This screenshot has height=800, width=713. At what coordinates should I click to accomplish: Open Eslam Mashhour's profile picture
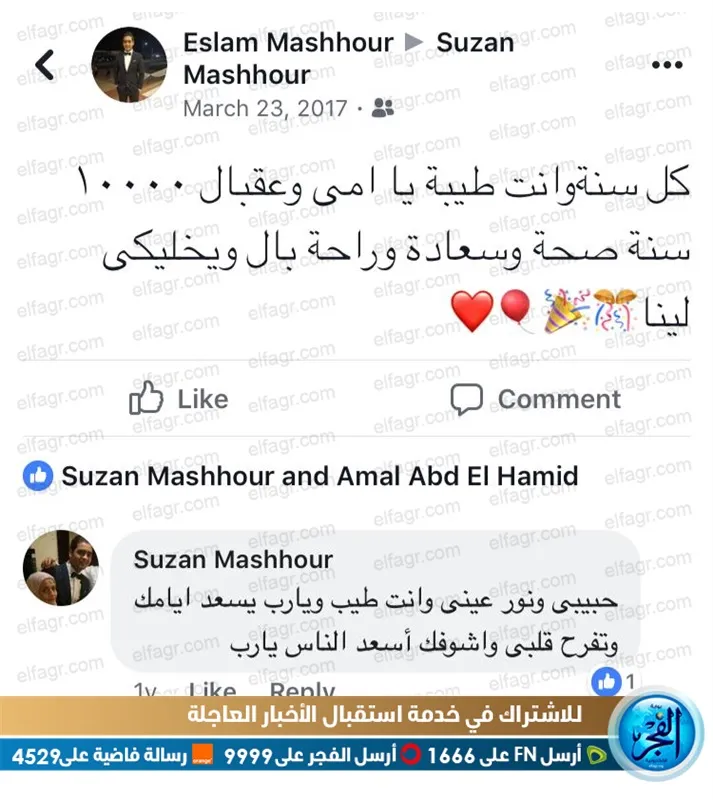(129, 65)
